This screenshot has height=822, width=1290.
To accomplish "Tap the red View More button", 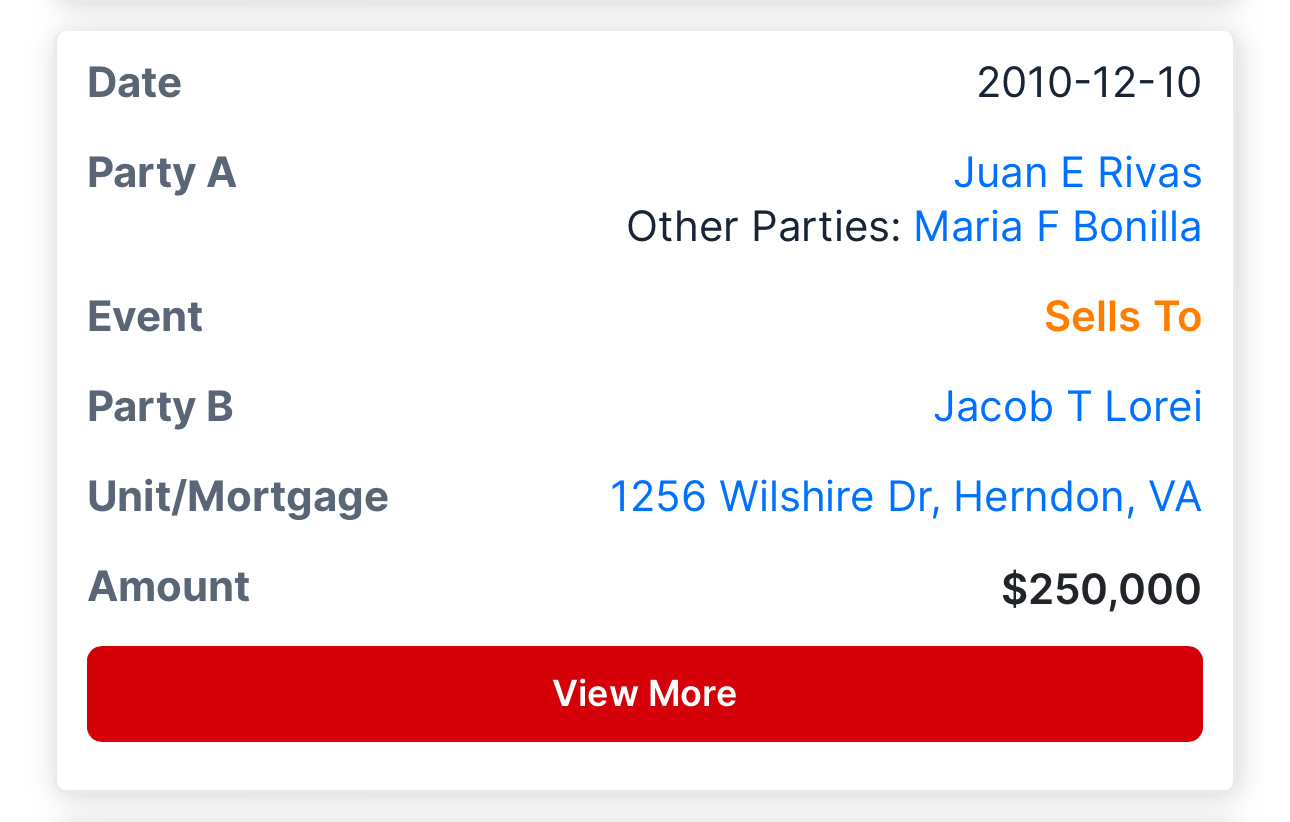I will coord(645,694).
